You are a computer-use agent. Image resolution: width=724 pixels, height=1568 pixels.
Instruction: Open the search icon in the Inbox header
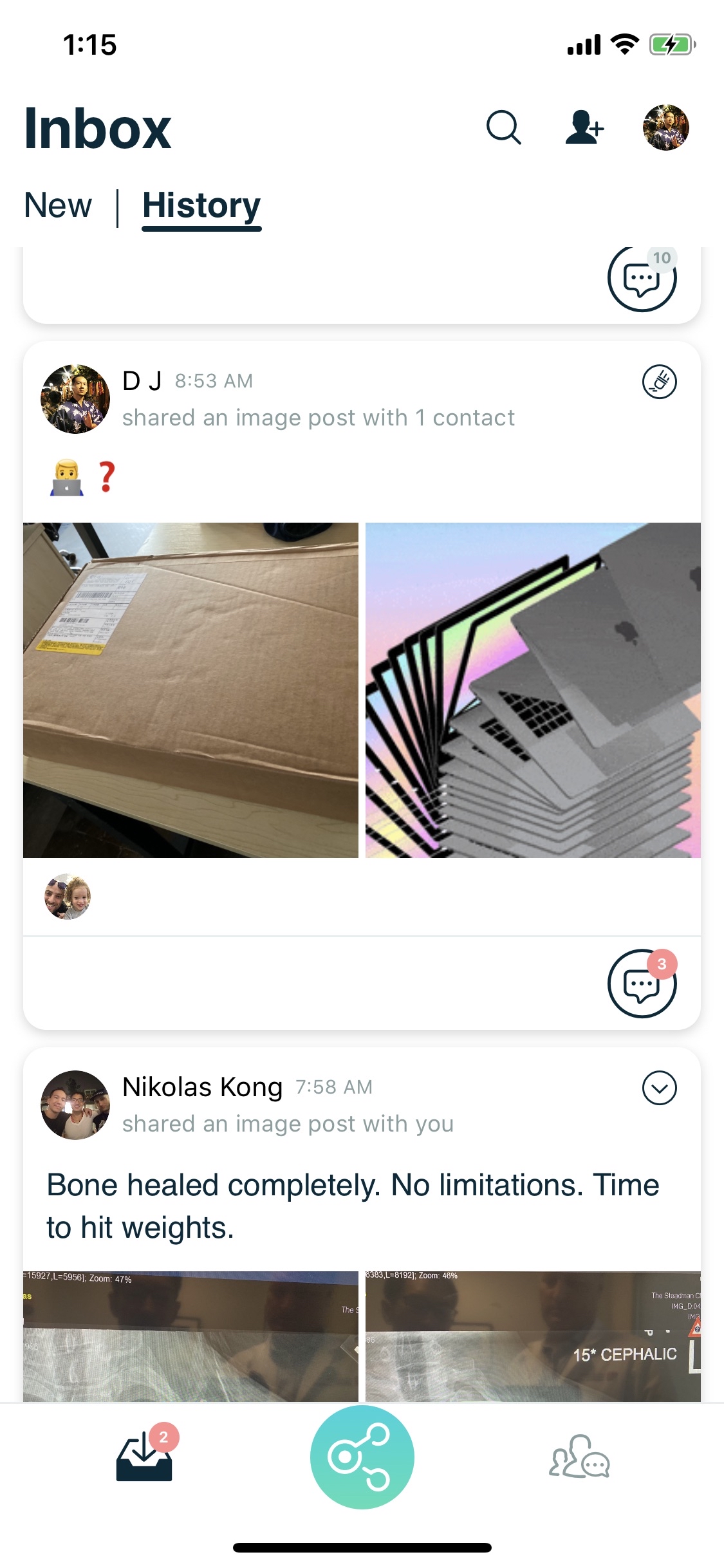click(x=503, y=127)
